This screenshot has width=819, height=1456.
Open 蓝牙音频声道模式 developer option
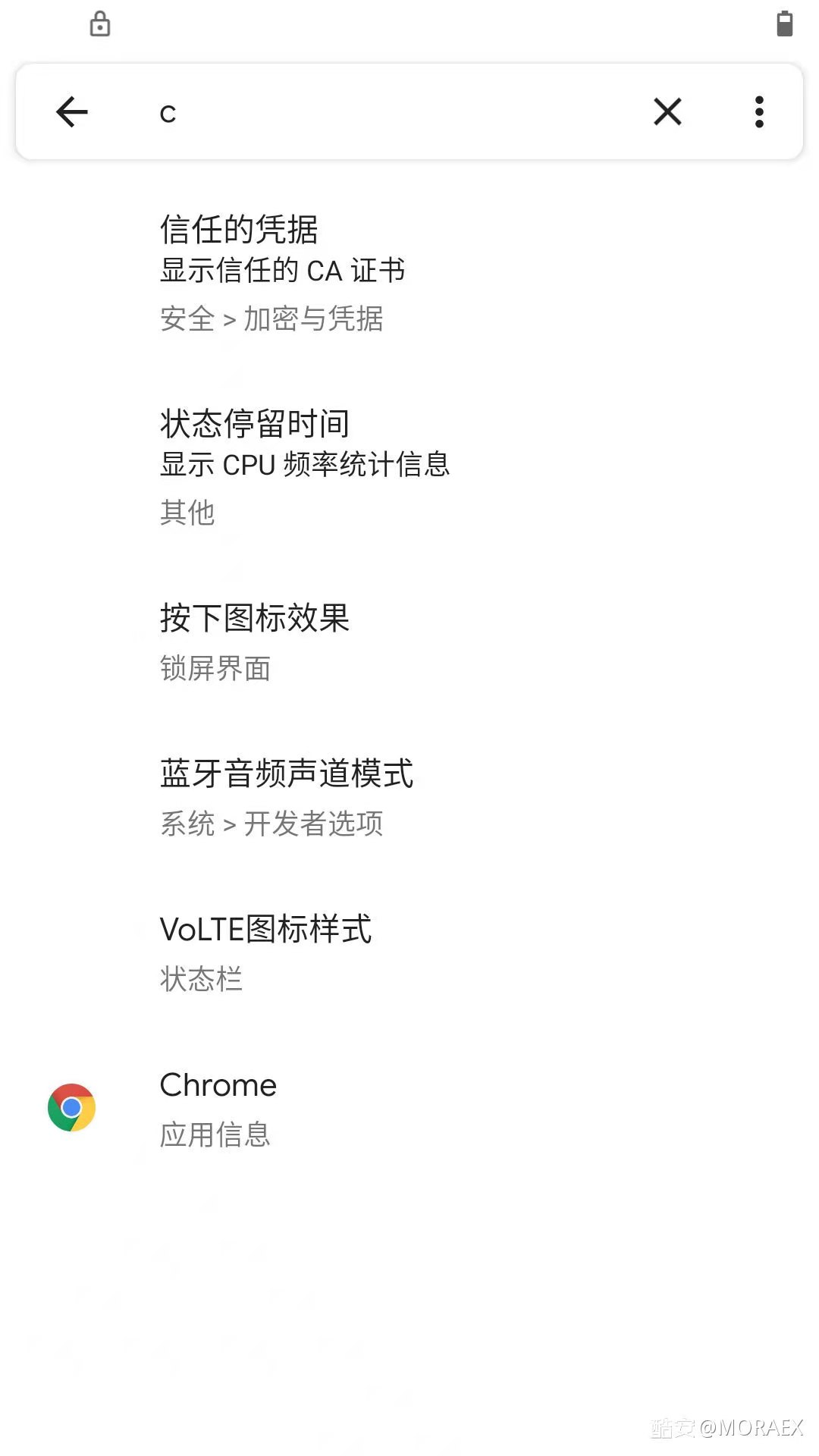(x=409, y=798)
